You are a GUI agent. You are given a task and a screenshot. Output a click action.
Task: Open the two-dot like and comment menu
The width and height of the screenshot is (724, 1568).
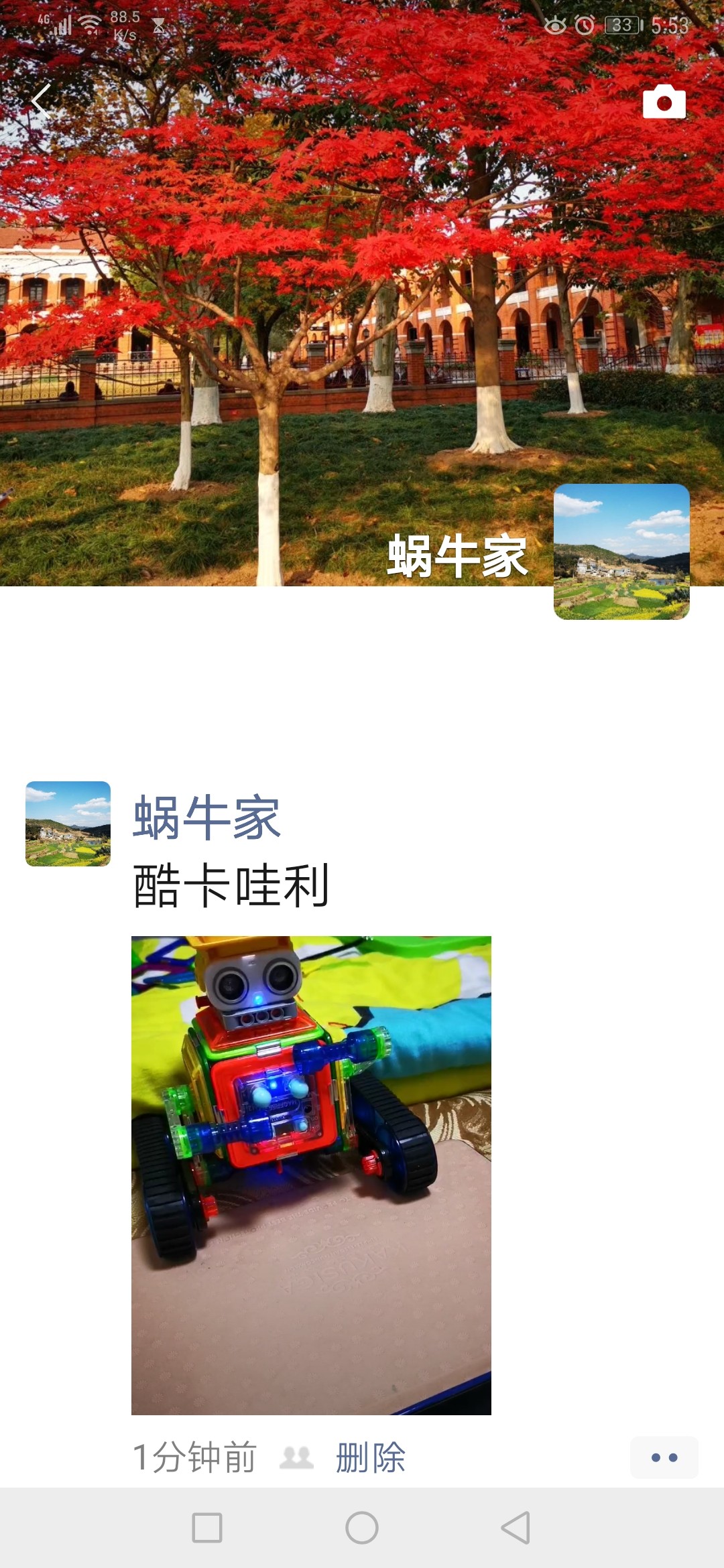[664, 1457]
